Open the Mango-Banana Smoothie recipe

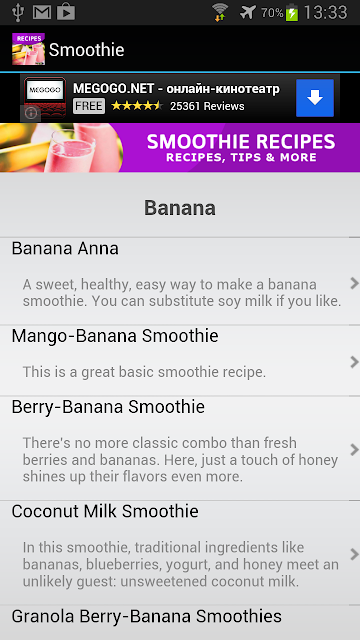(x=180, y=361)
